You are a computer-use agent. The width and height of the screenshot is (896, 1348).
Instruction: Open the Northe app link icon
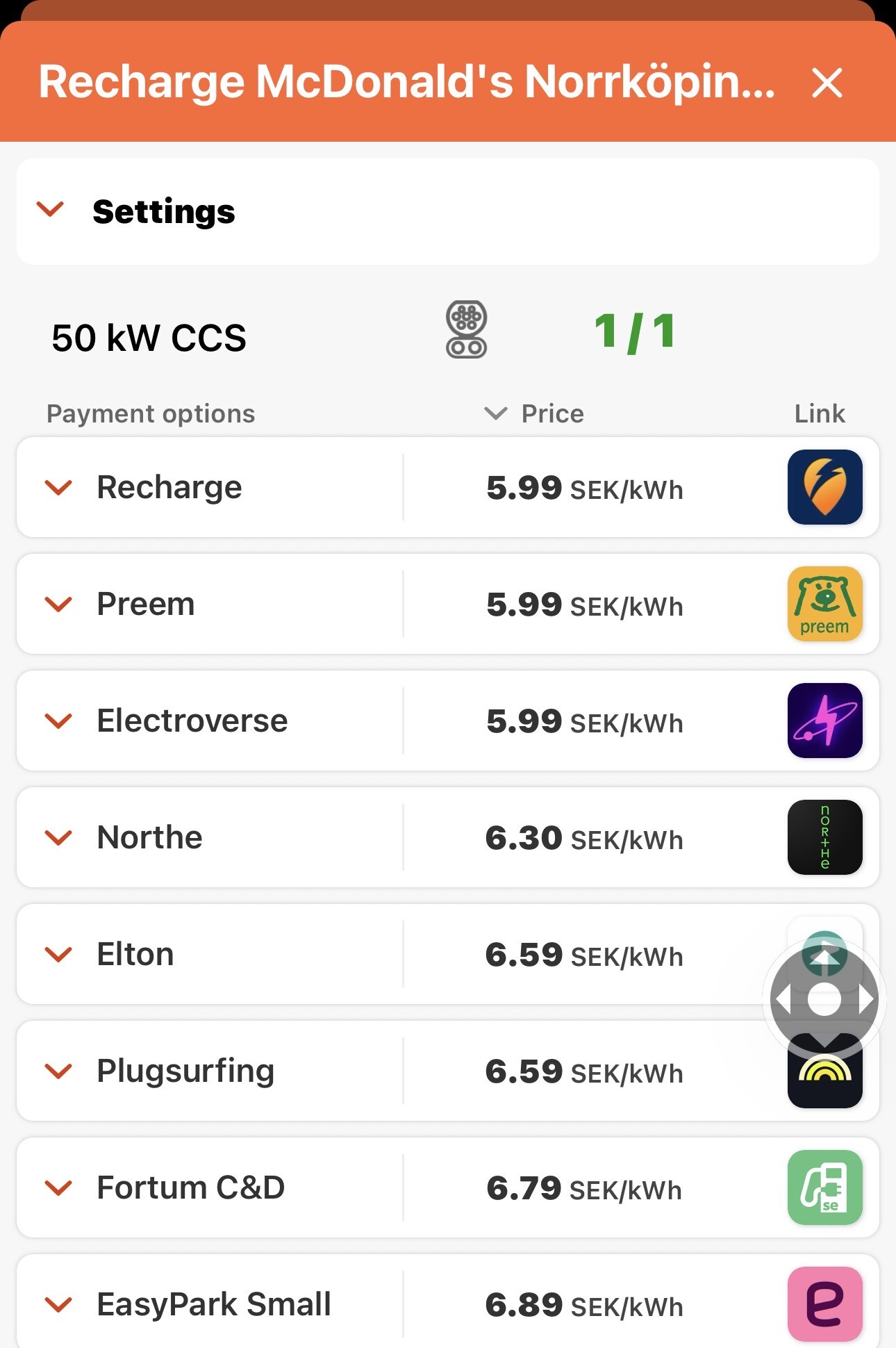(x=824, y=837)
